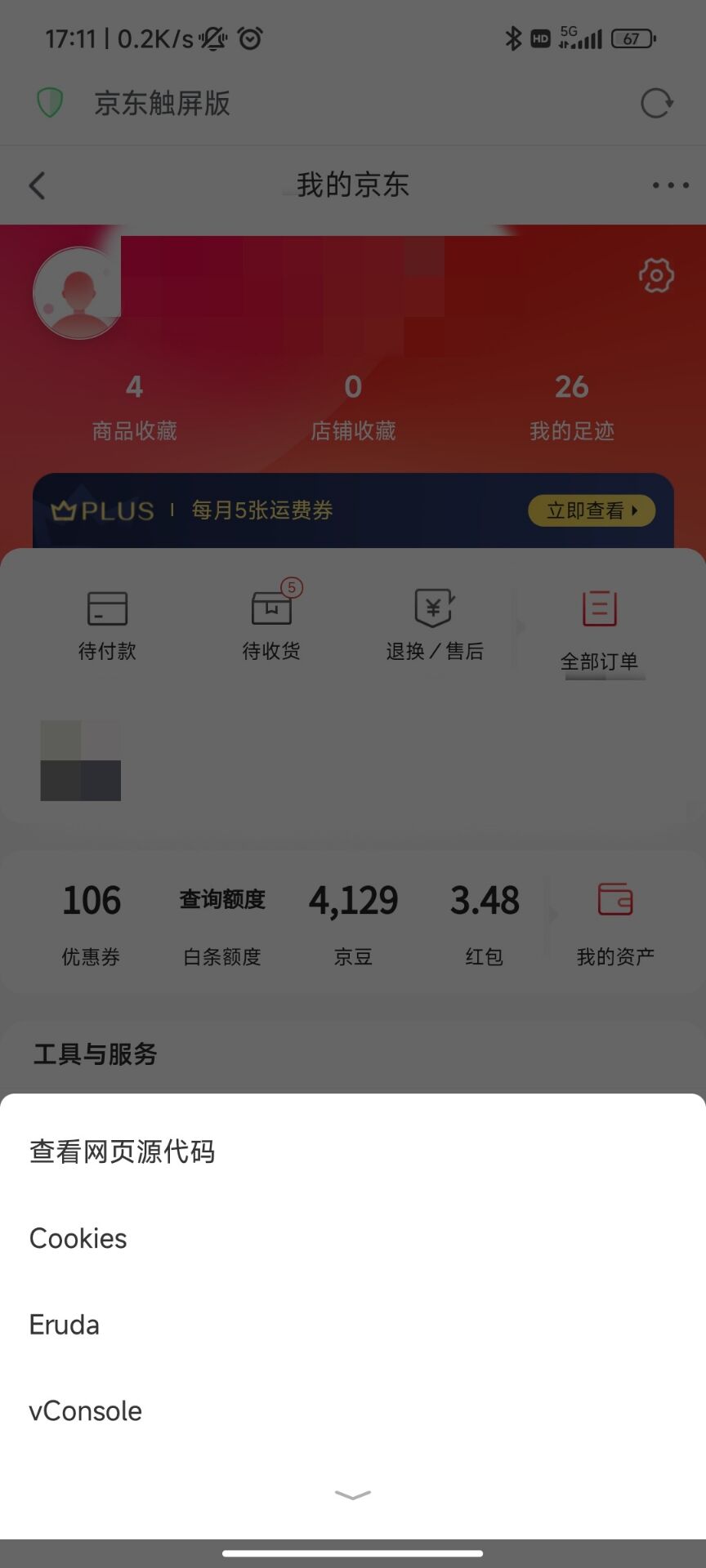
Task: Collapse the bottom sheet with down chevron
Action: 353,1494
